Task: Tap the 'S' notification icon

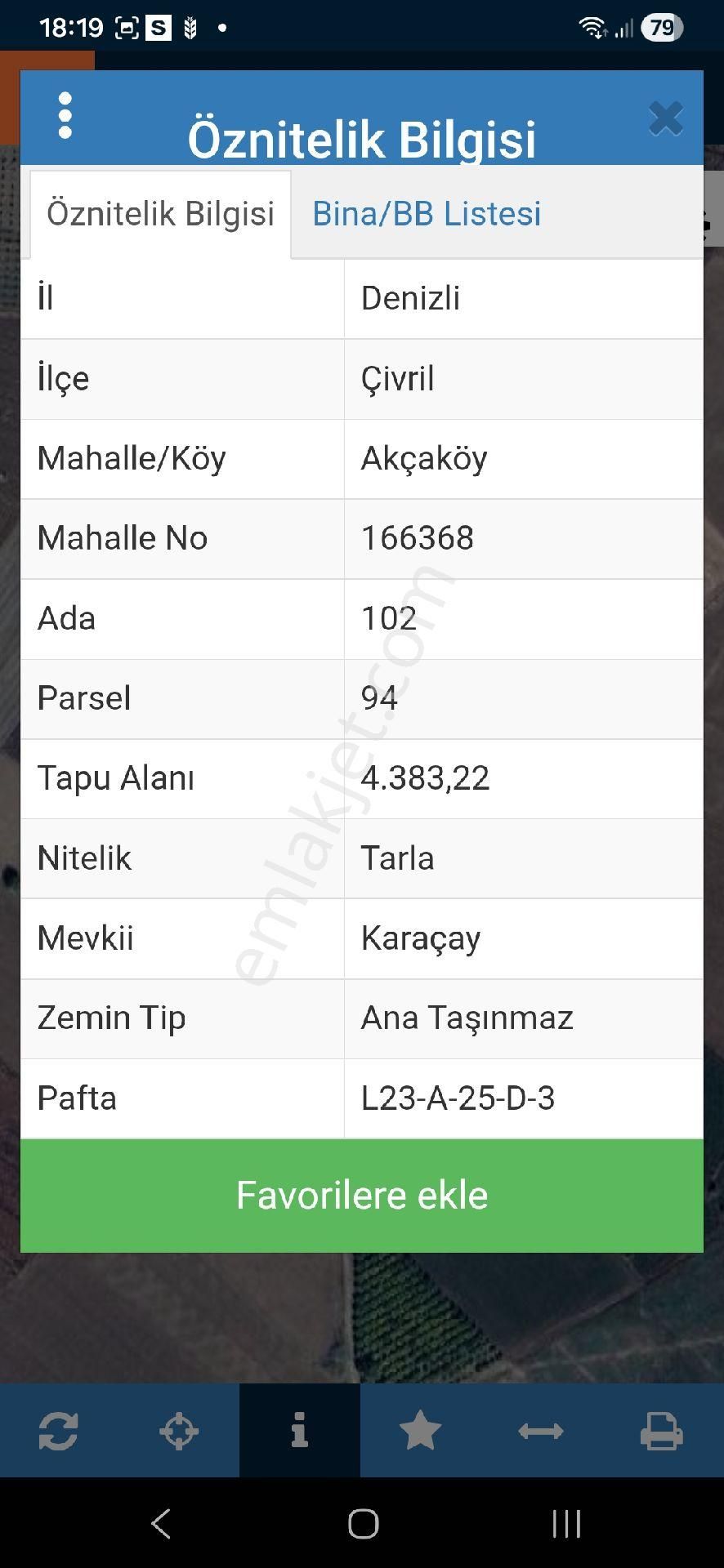Action: pyautogui.click(x=156, y=27)
